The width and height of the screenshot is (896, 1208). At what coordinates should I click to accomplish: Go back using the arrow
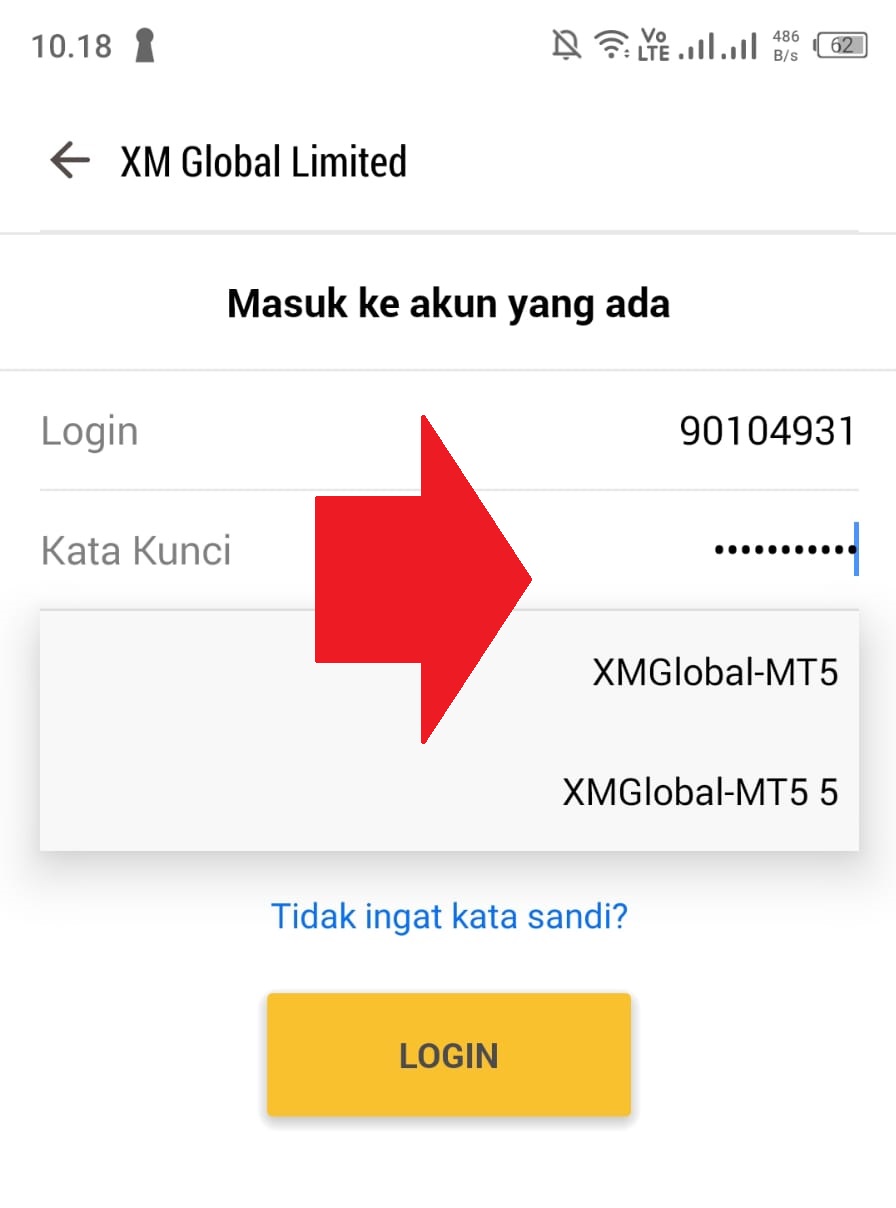[x=70, y=160]
